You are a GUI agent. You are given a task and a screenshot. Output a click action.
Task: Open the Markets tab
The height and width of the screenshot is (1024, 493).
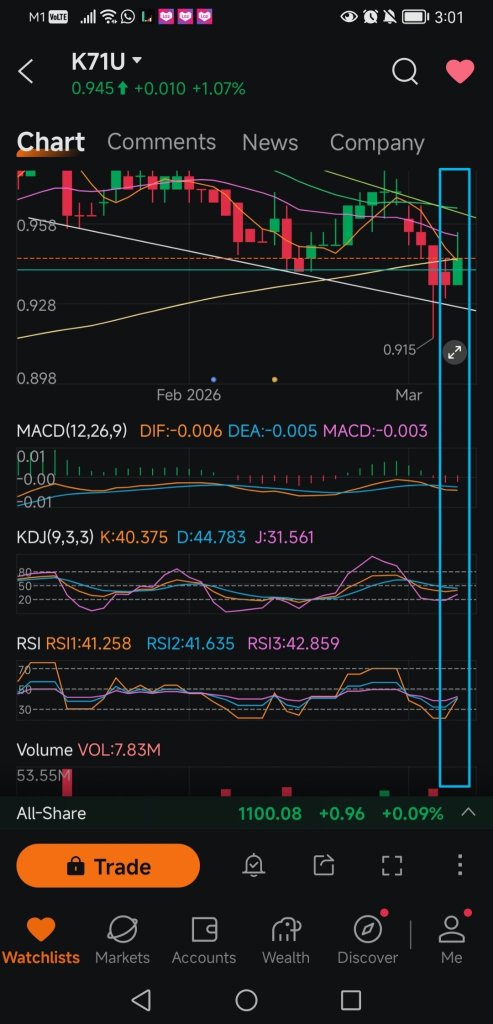(x=122, y=940)
